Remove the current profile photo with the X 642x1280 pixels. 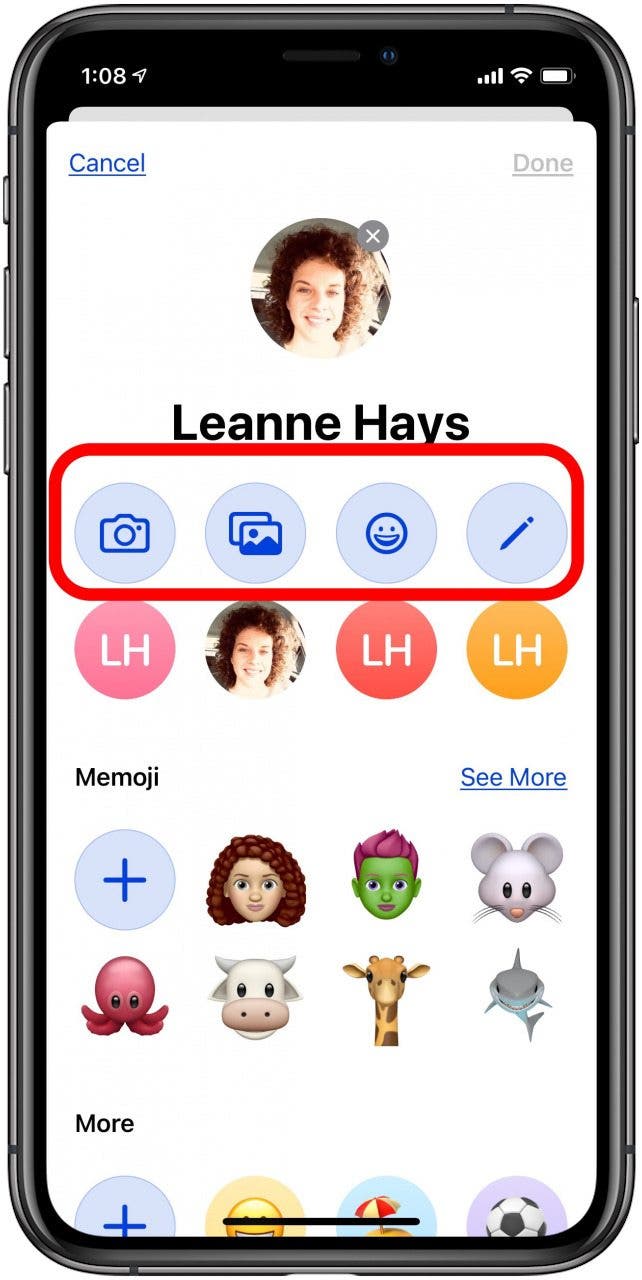coord(373,236)
